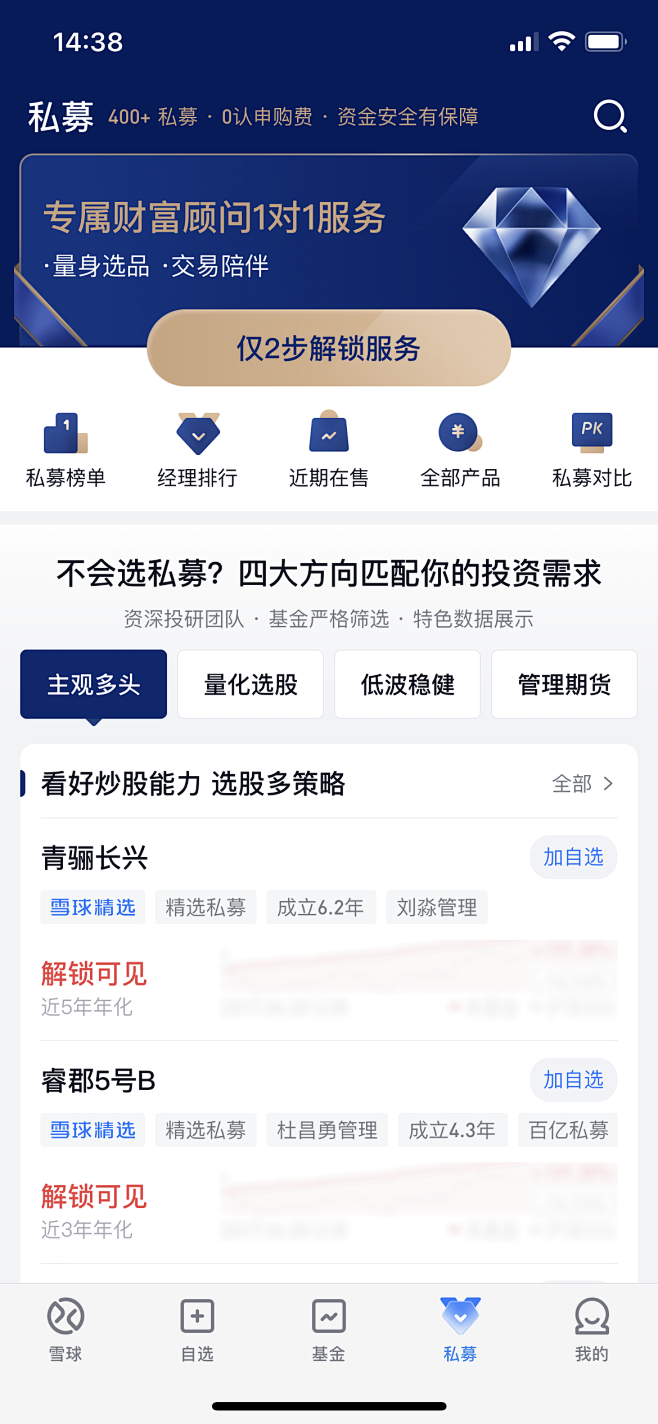Open the search icon

click(x=610, y=117)
